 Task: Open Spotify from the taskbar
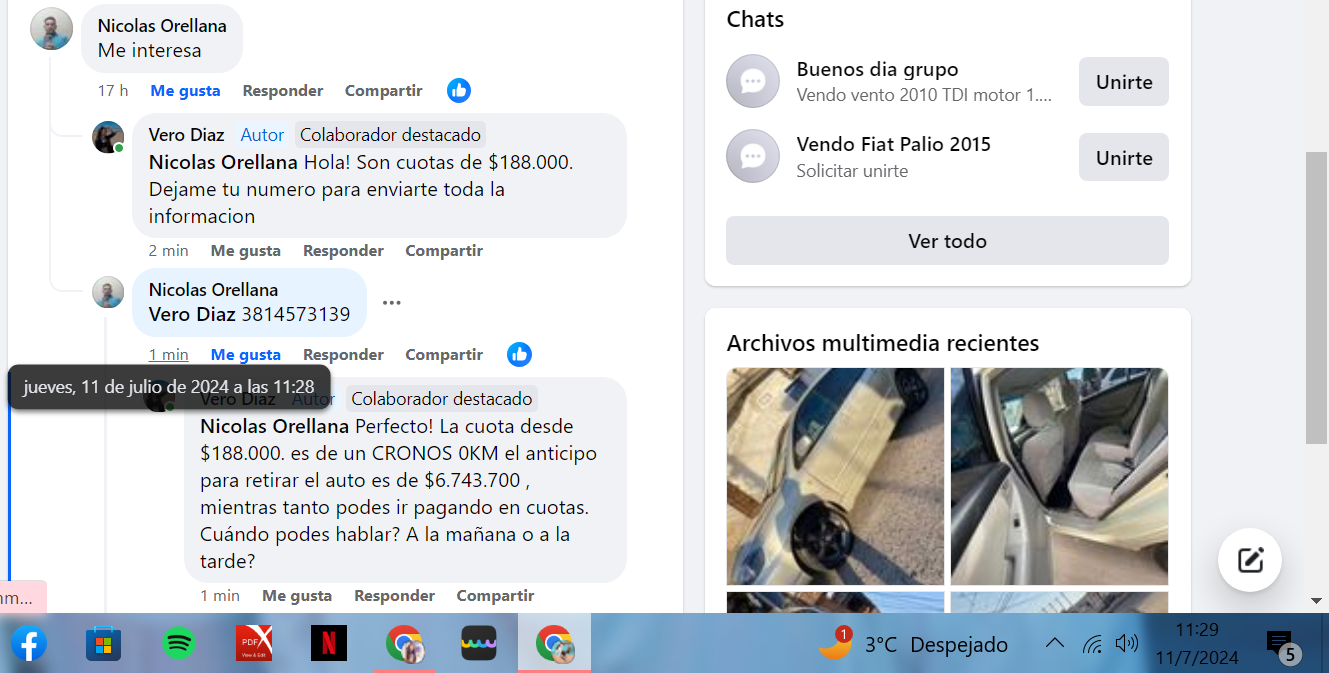click(x=179, y=643)
